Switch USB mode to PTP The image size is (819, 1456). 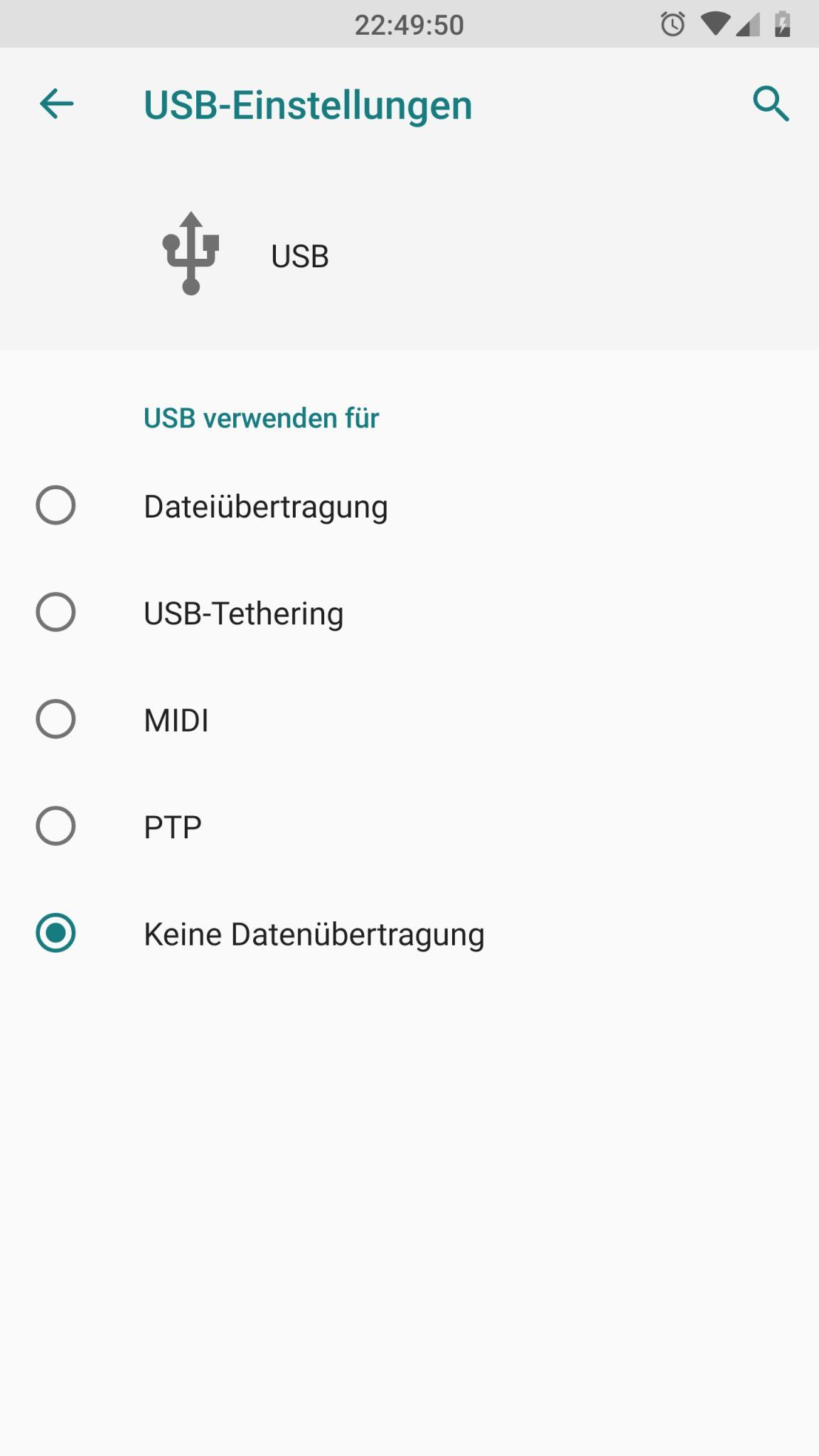point(409,826)
